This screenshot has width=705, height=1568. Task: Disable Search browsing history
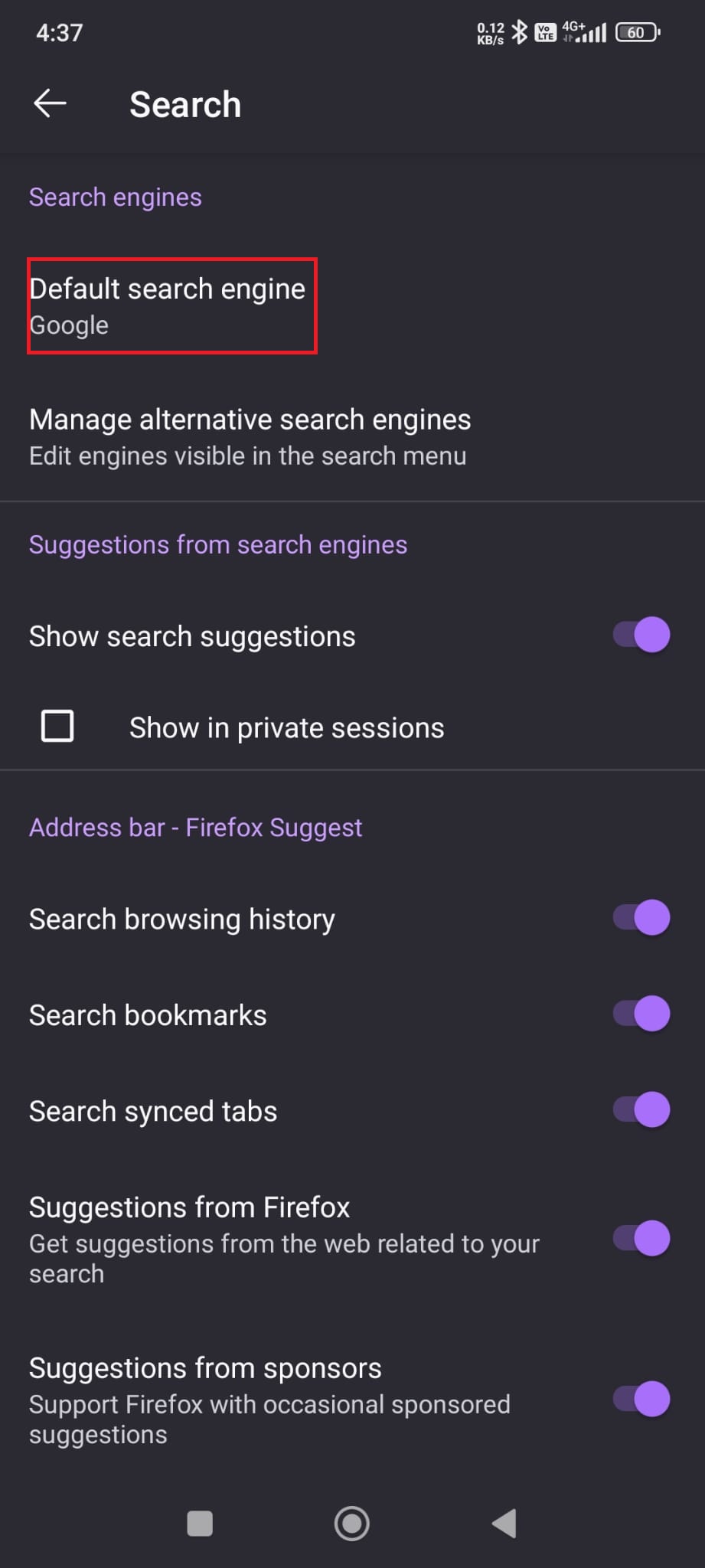coord(641,917)
